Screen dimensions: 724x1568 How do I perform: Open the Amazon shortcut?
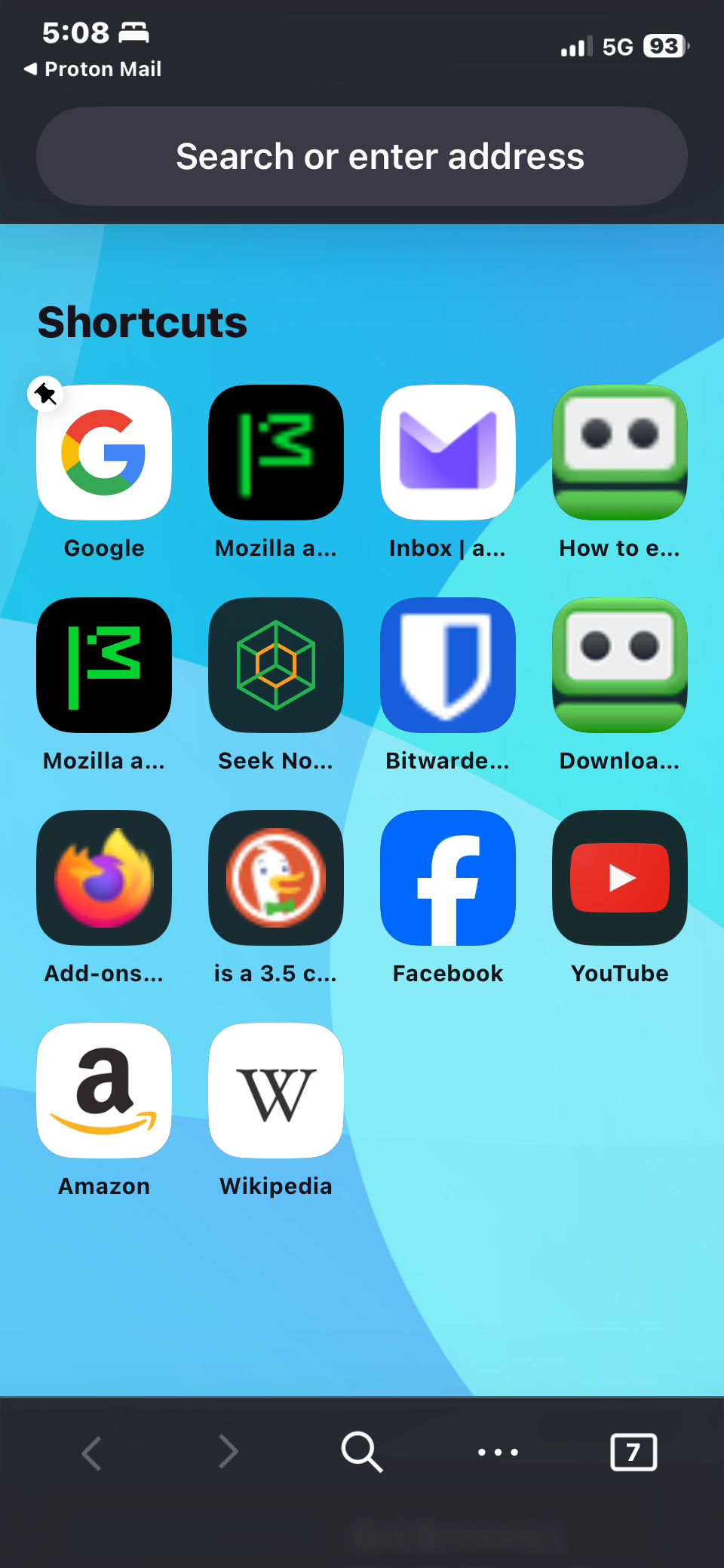[104, 1091]
